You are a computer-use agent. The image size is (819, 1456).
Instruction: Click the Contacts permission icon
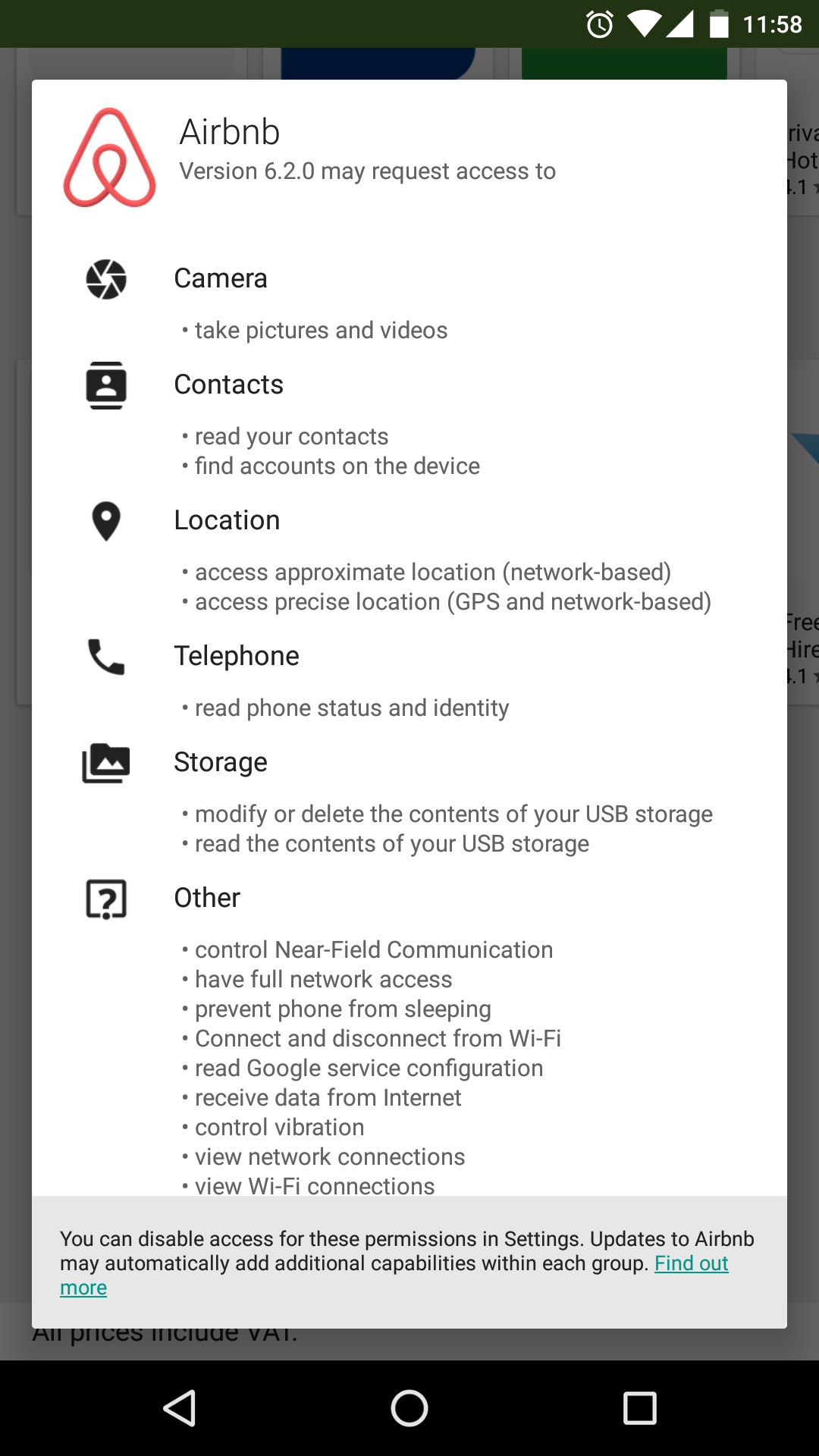(x=106, y=386)
